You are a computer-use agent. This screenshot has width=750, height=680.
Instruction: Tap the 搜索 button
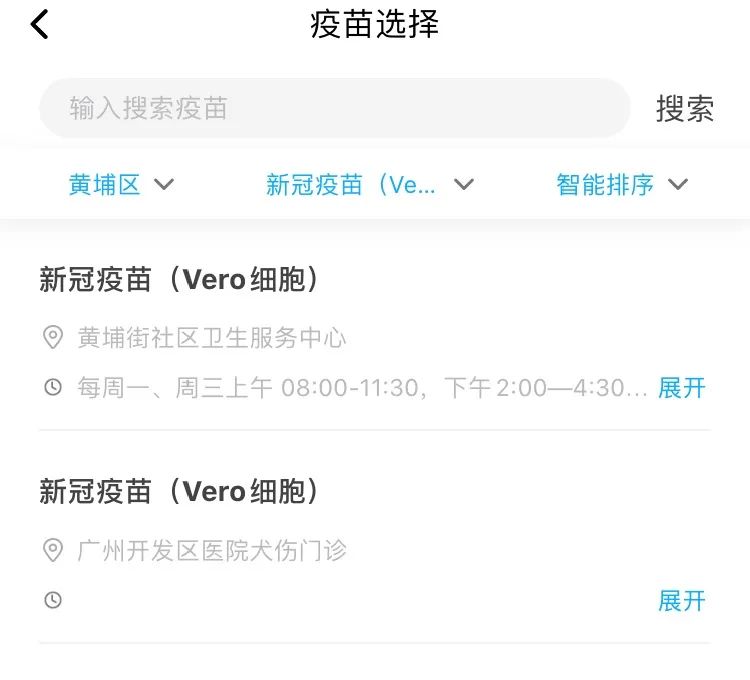[x=685, y=108]
